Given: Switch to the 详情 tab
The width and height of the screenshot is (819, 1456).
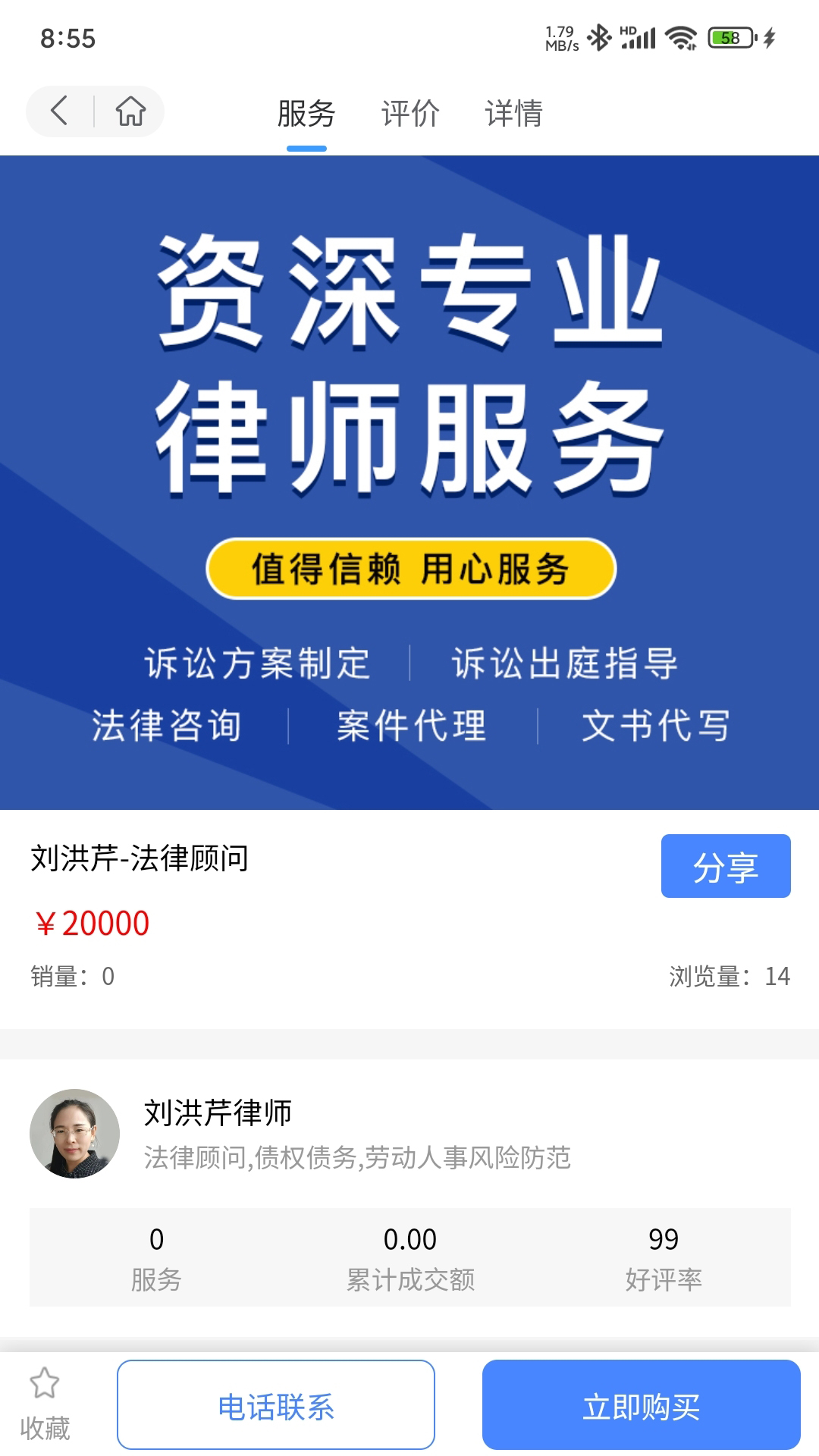Looking at the screenshot, I should coord(514,114).
